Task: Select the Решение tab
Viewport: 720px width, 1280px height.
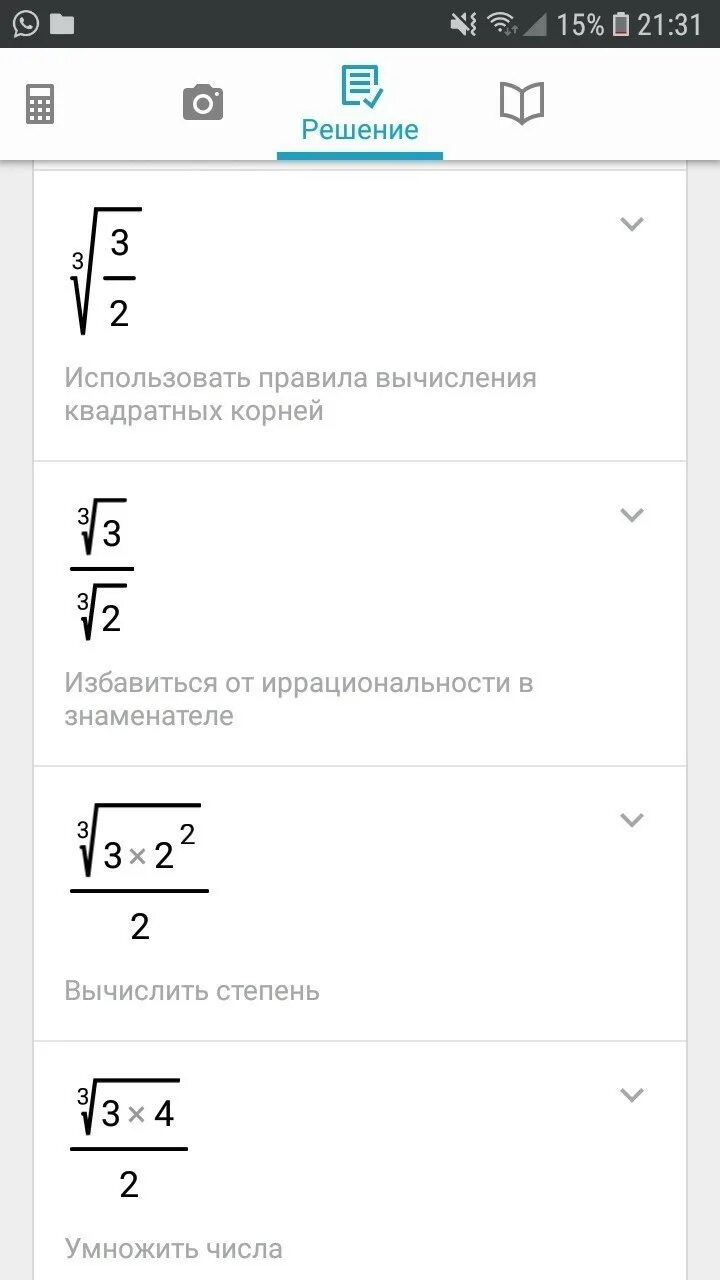Action: (x=360, y=105)
